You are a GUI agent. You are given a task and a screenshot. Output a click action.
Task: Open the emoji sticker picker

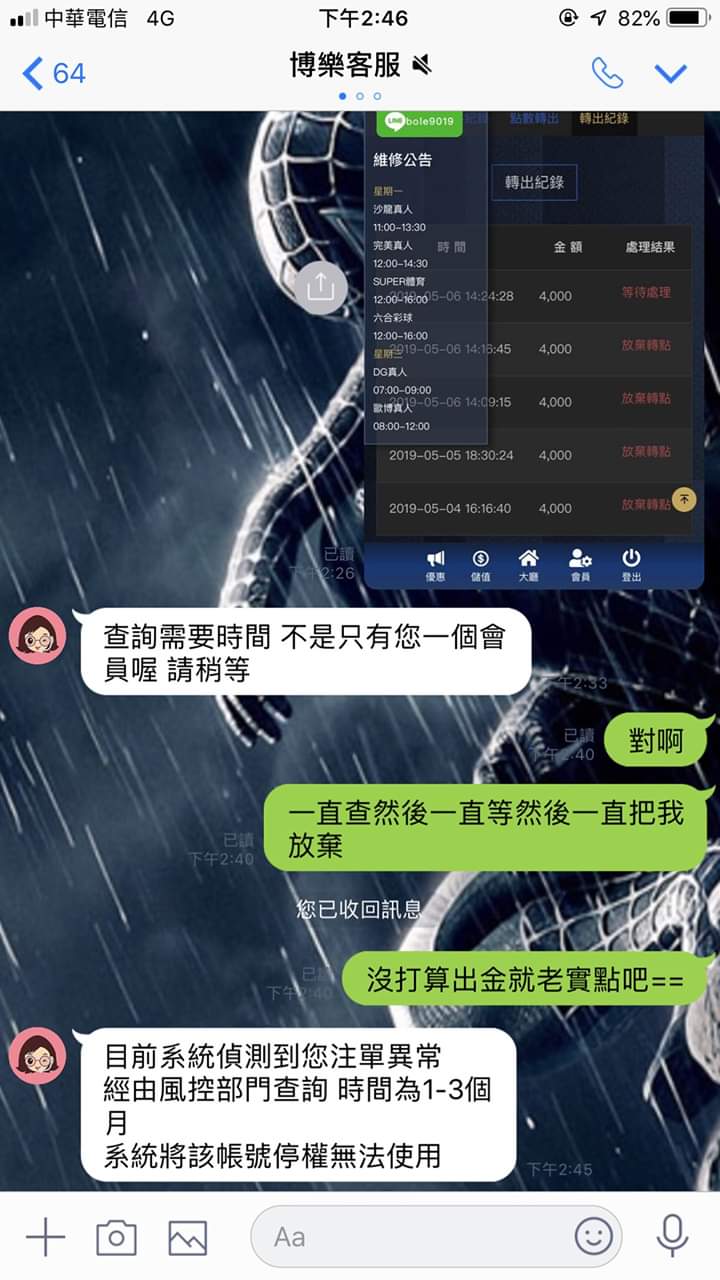(593, 1237)
